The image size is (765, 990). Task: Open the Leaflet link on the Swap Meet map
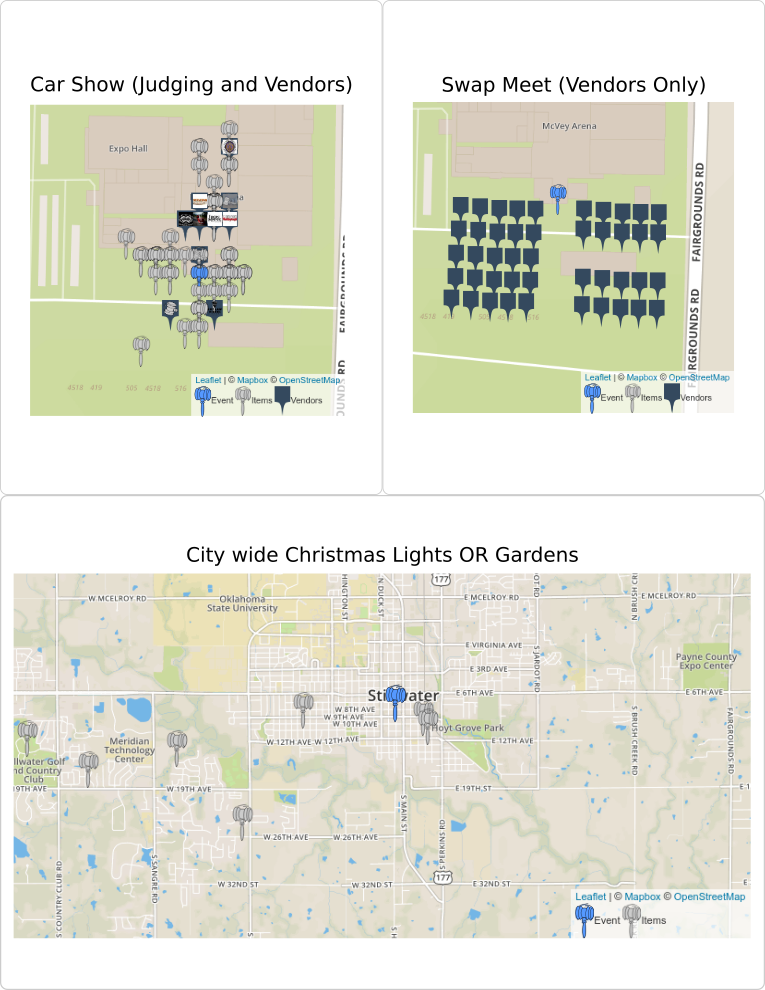coord(597,377)
